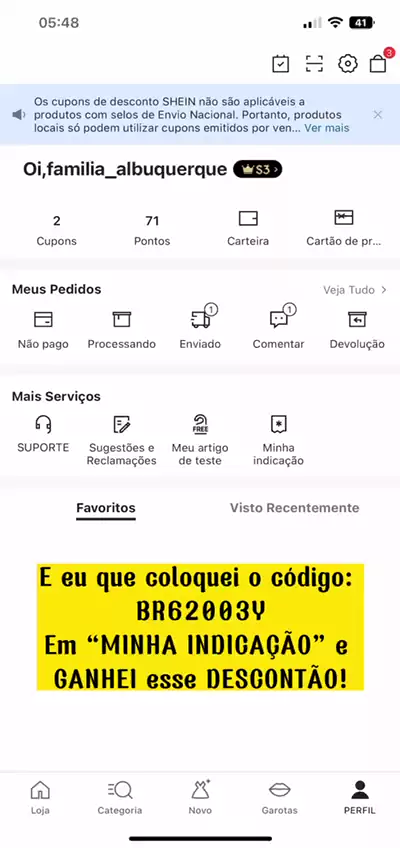Viewport: 400px width, 848px height.
Task: Open the Novo tab
Action: click(x=200, y=798)
